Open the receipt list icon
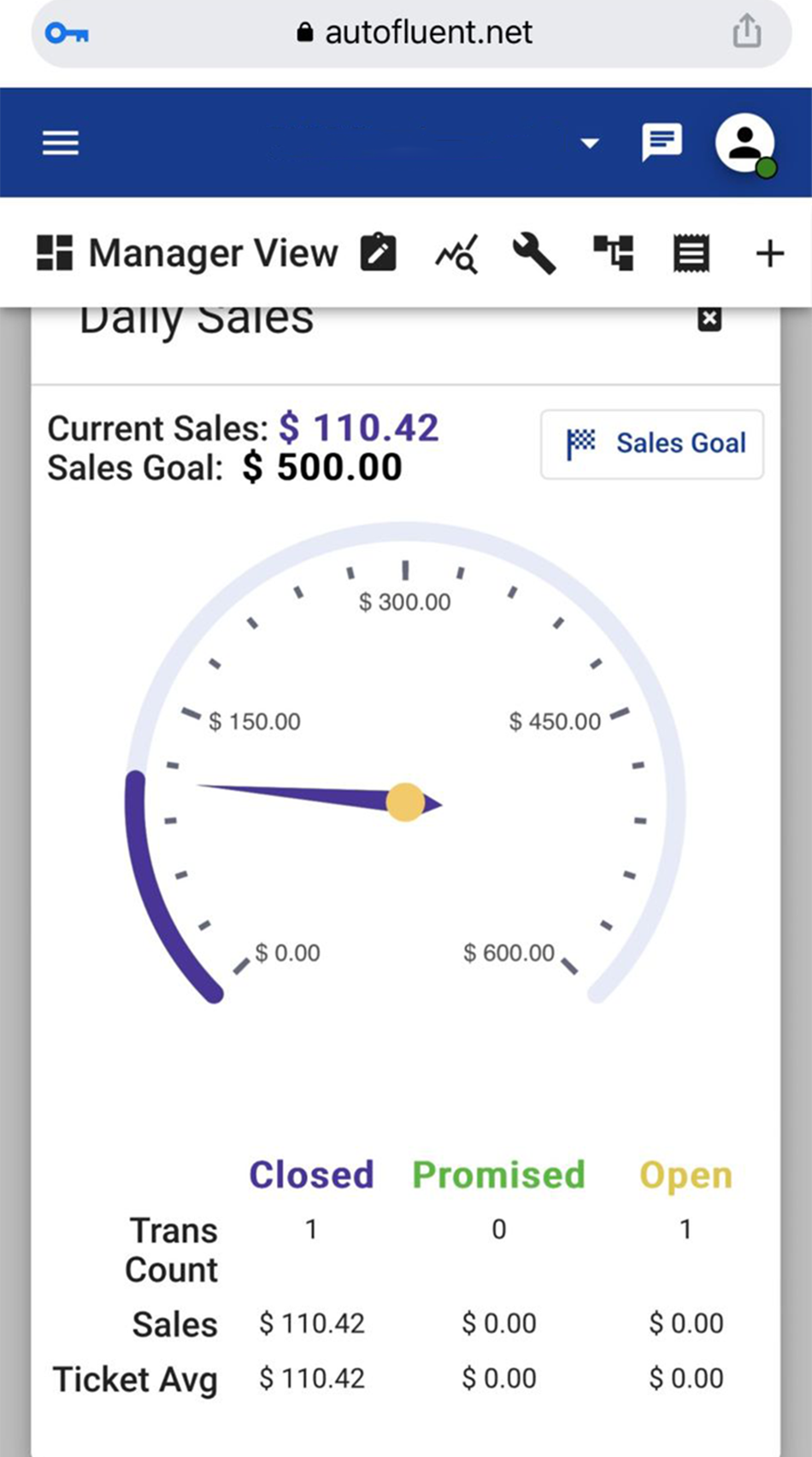Image resolution: width=812 pixels, height=1457 pixels. 691,254
